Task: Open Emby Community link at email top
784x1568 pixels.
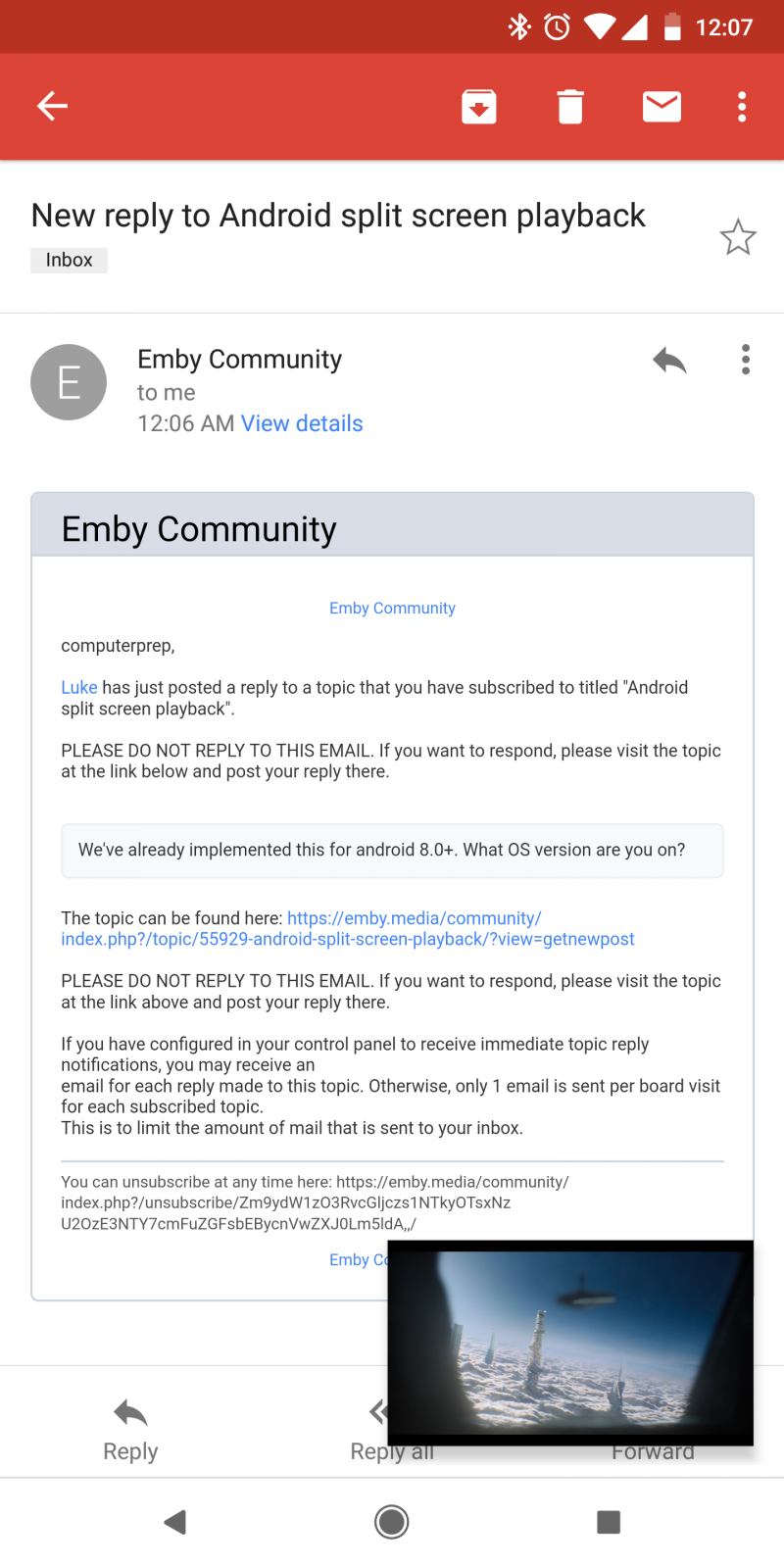Action: coord(392,608)
